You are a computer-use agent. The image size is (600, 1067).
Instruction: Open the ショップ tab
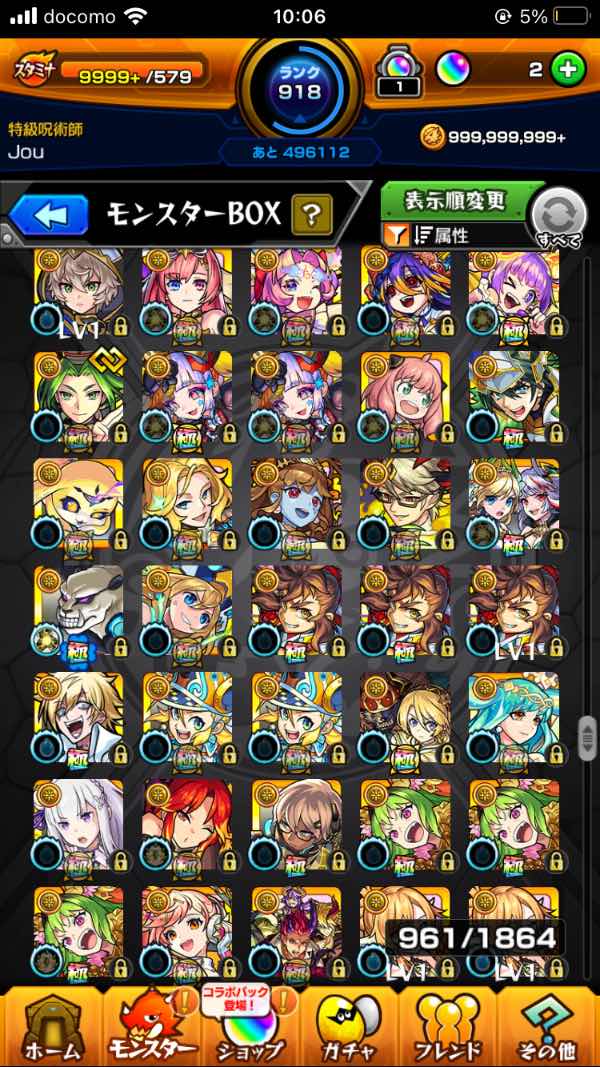250,1027
